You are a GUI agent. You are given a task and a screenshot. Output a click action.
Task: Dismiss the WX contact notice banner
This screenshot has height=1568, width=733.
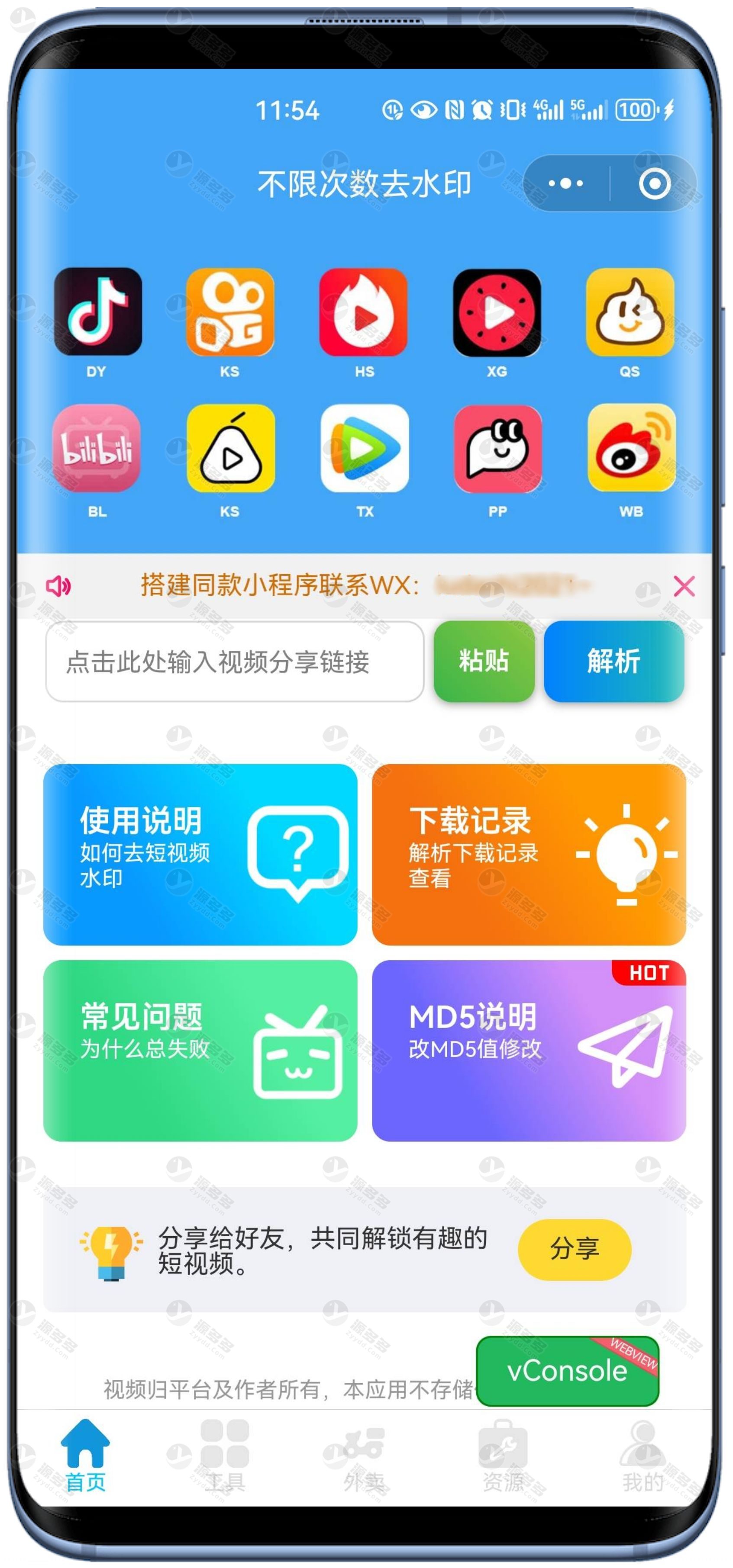pos(684,587)
